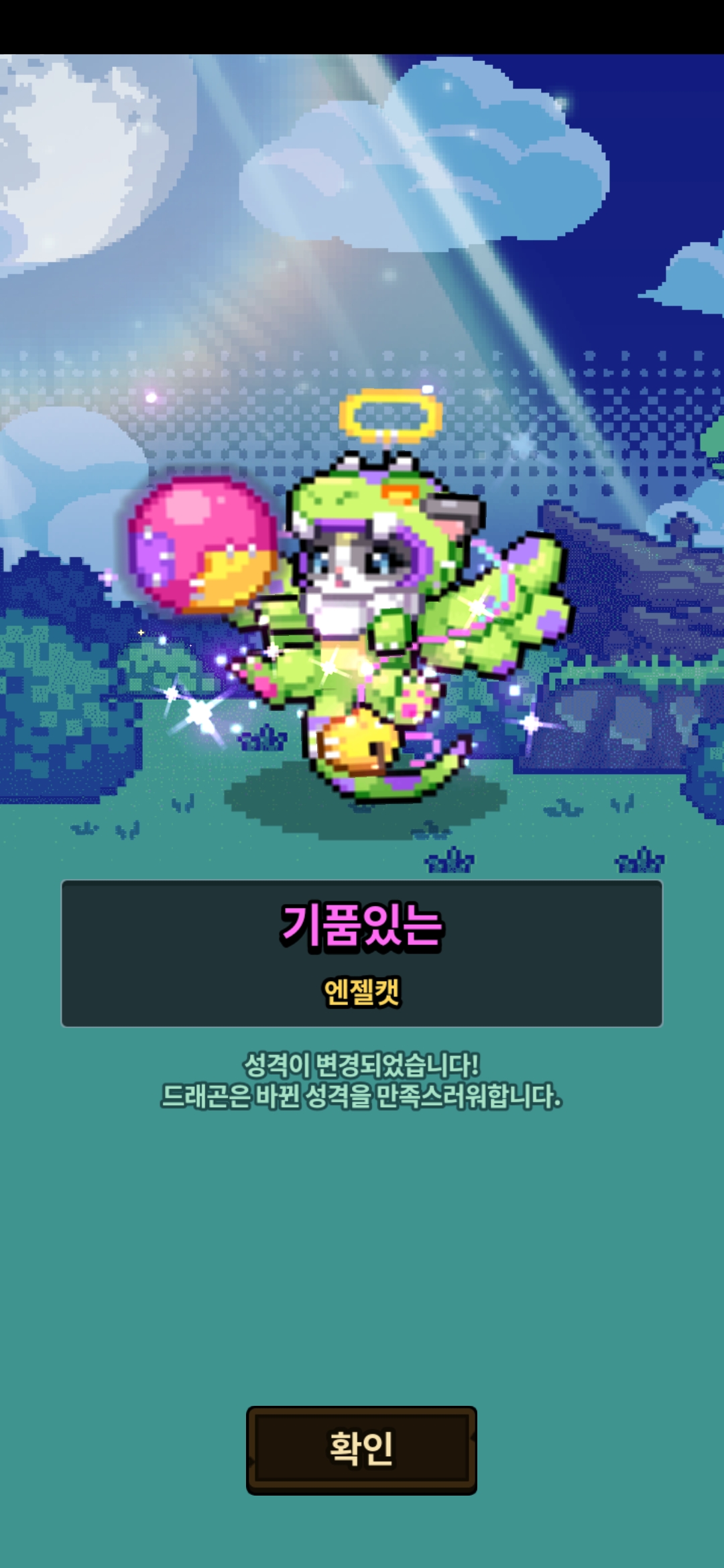This screenshot has width=724, height=1568.
Task: Tap the 확인 confirm button
Action: point(361,1450)
